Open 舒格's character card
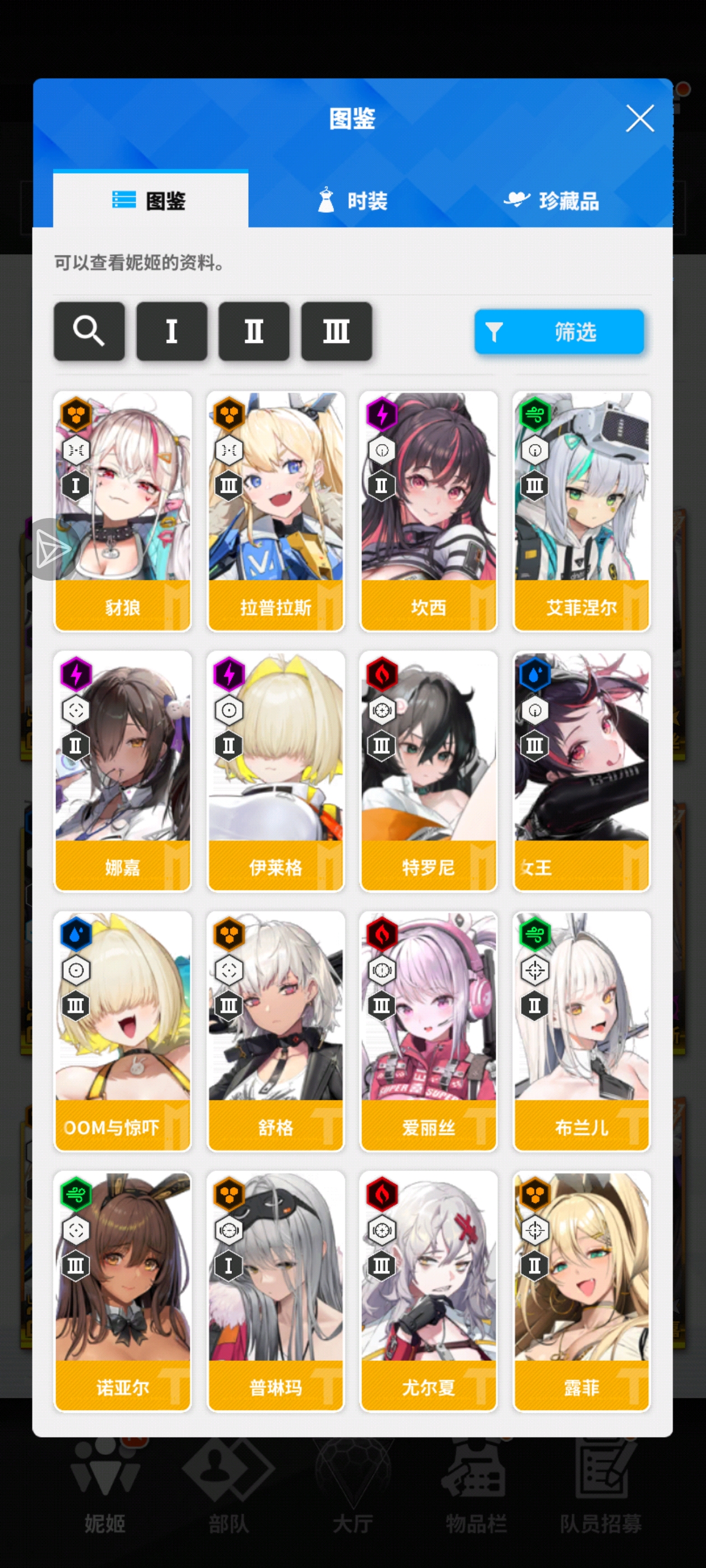This screenshot has width=706, height=1568. tap(275, 1031)
